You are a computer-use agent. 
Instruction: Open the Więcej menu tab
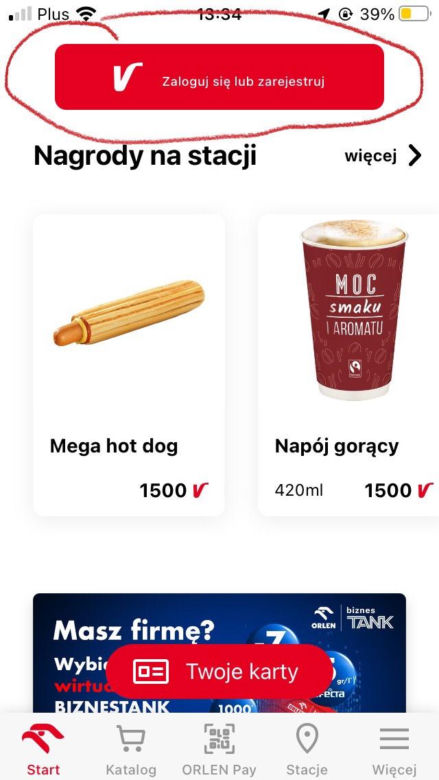(x=394, y=748)
